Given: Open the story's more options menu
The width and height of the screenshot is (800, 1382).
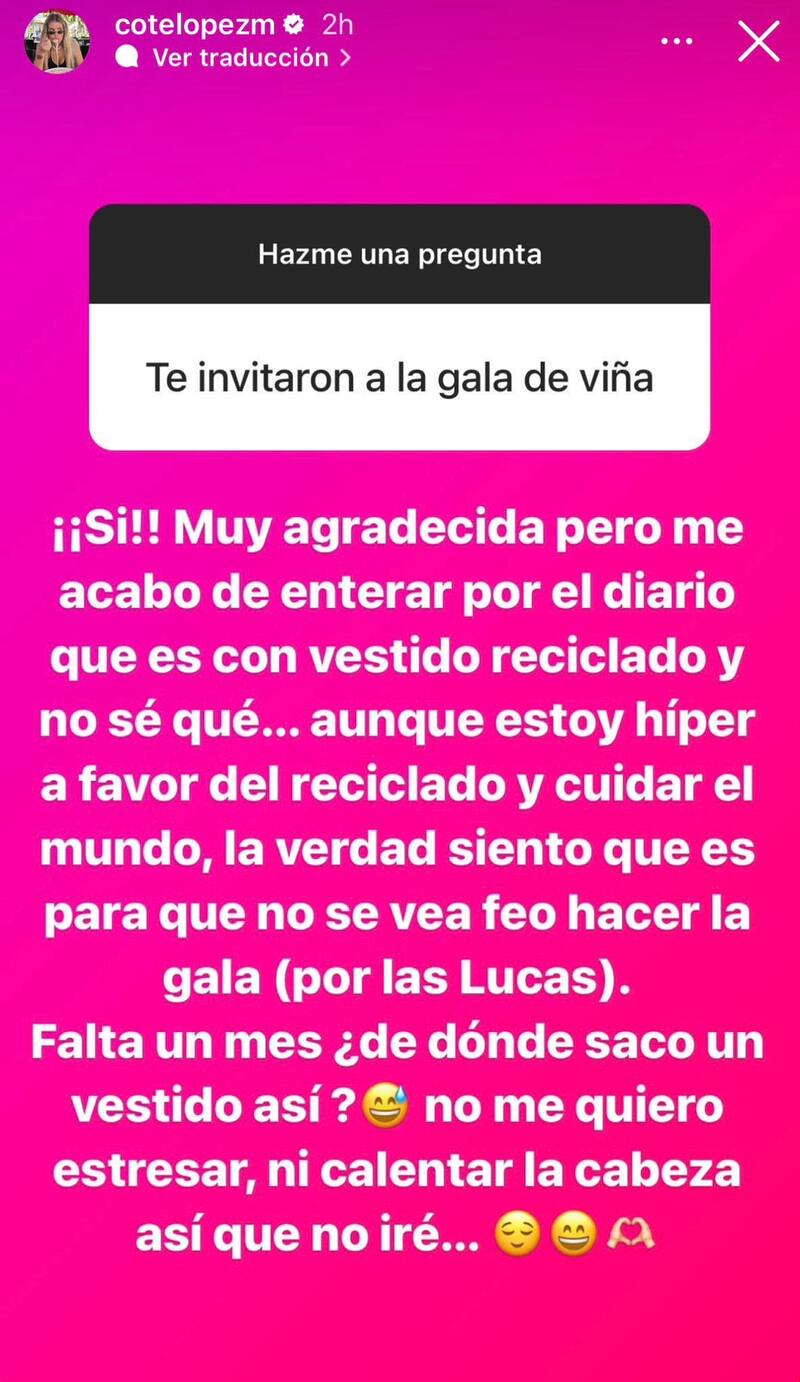Looking at the screenshot, I should 677,42.
